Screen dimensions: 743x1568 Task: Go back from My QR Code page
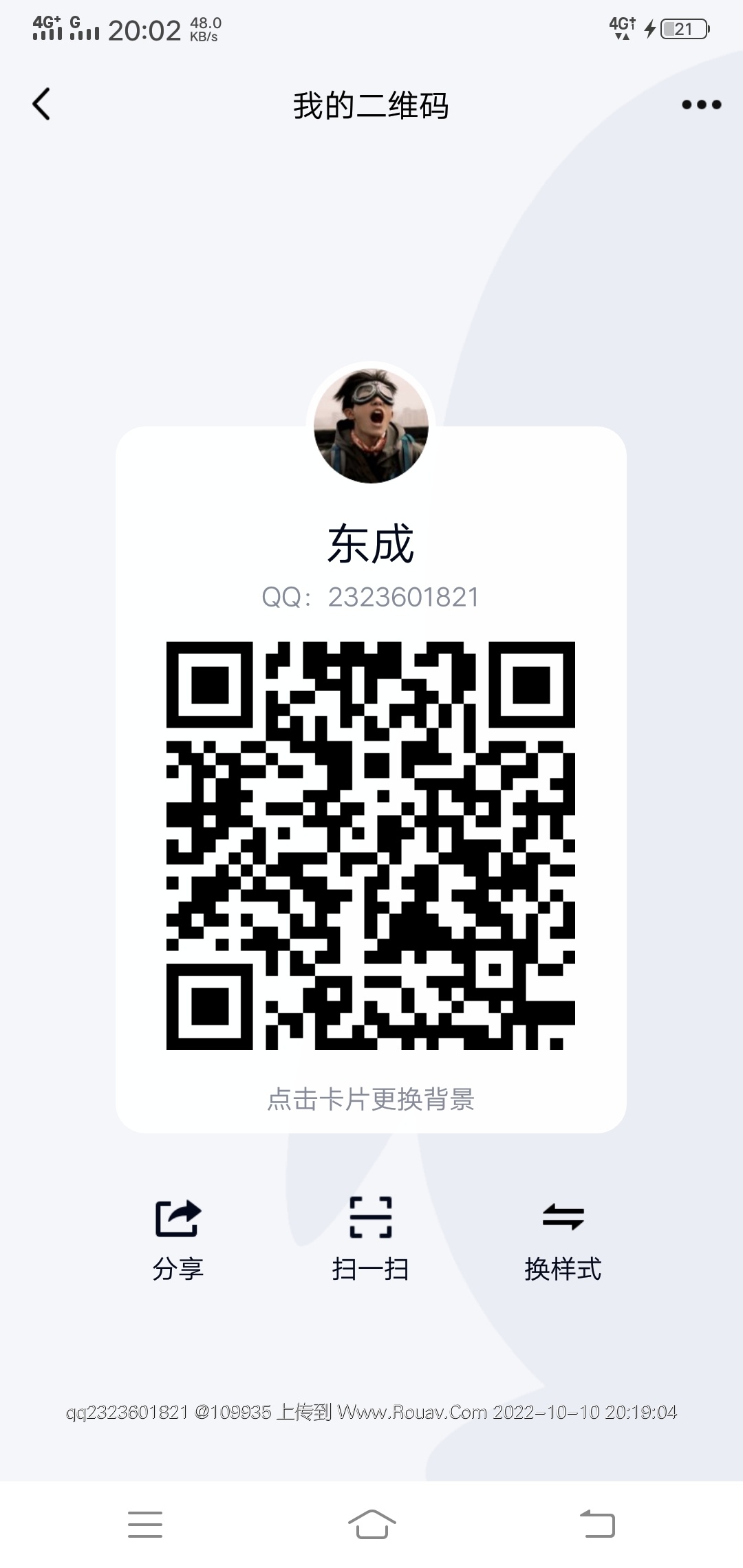coord(41,105)
